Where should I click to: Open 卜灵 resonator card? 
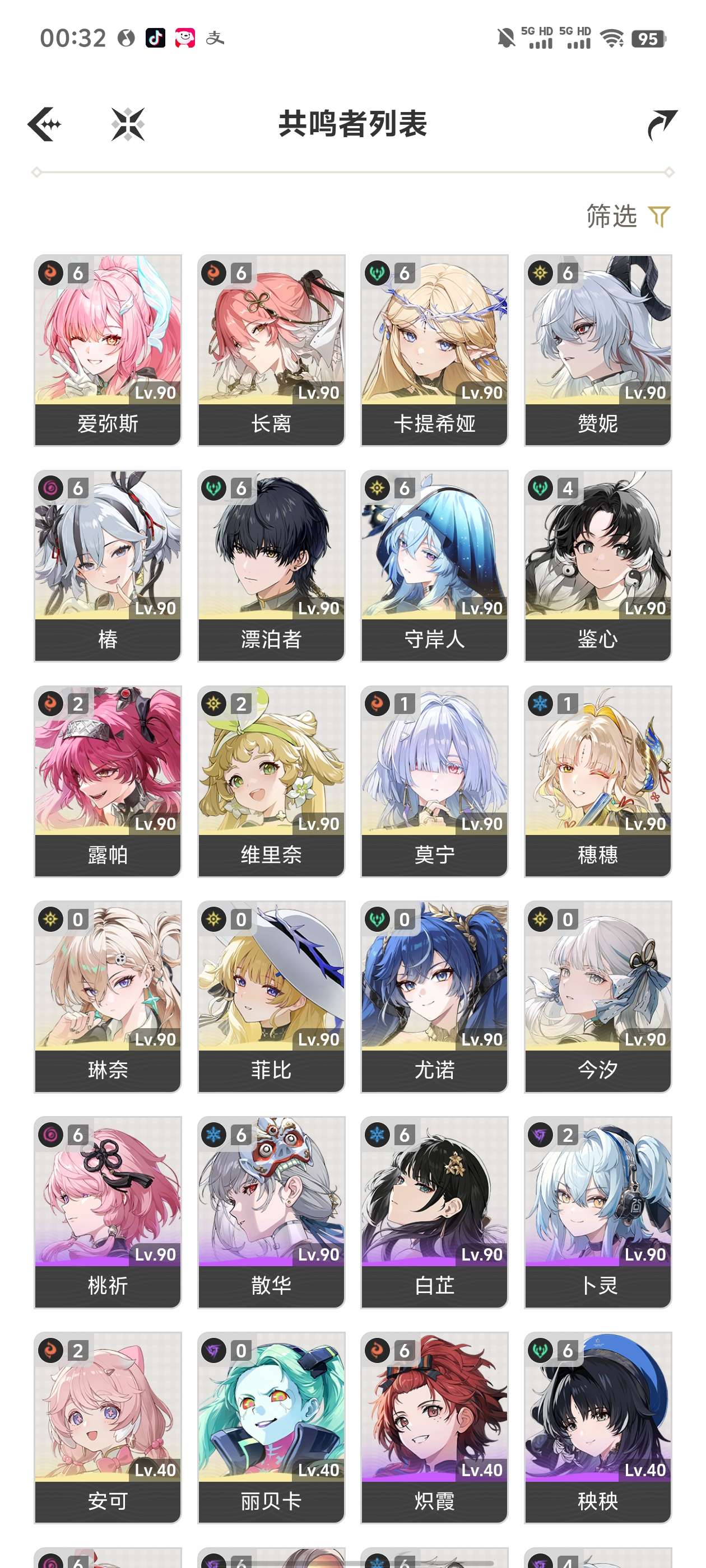pyautogui.click(x=597, y=1212)
